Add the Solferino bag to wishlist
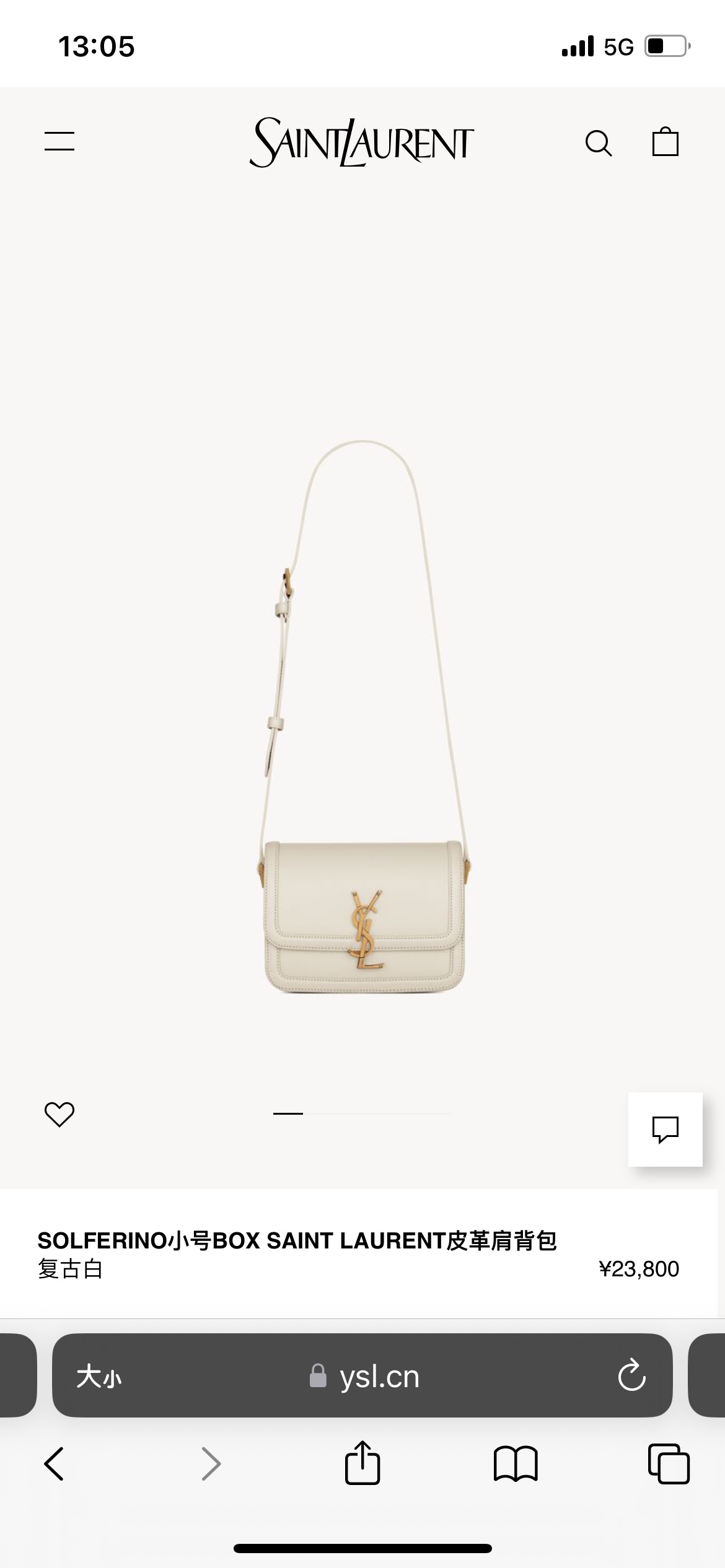 pyautogui.click(x=59, y=1114)
